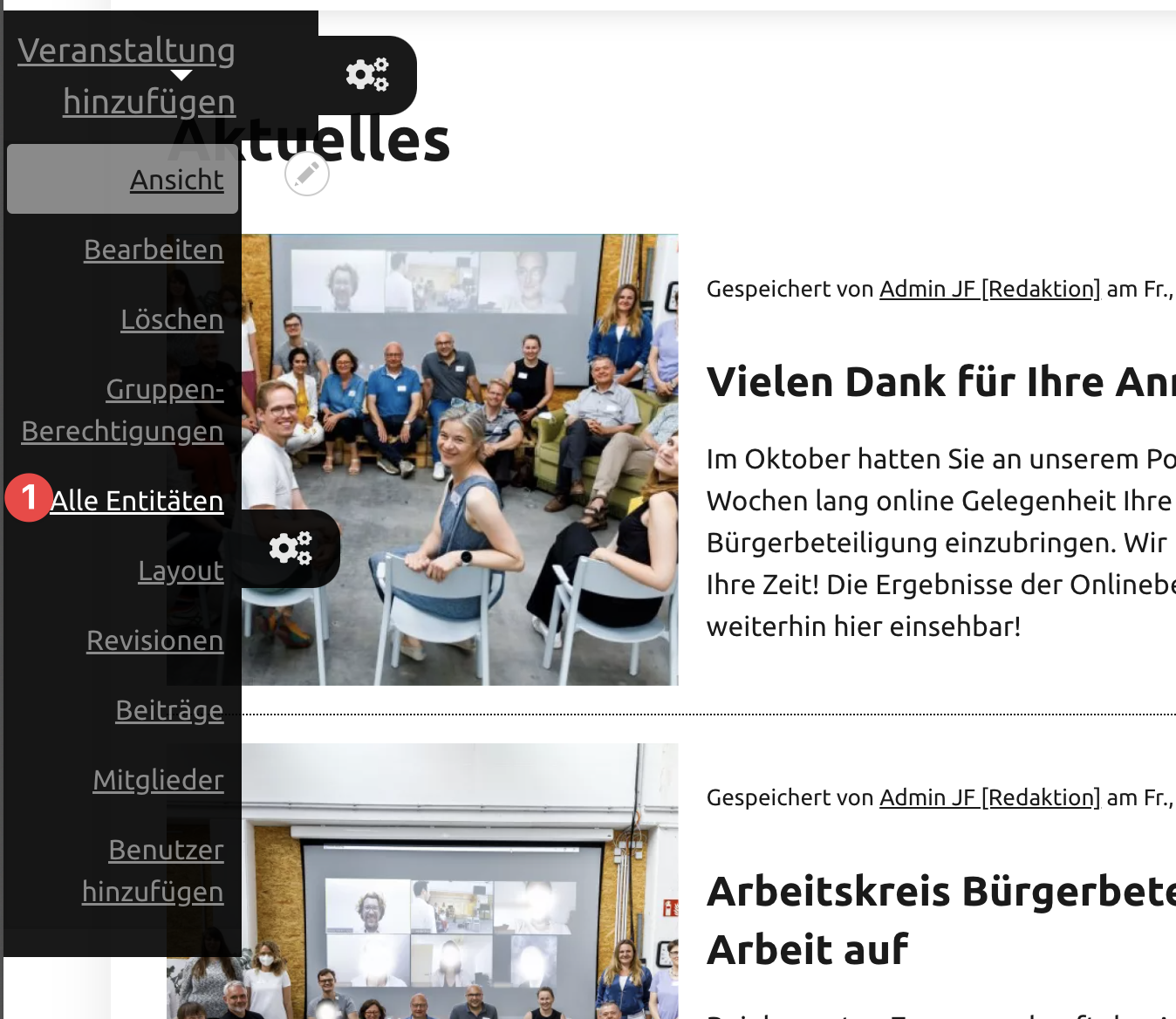Open gear settings beside the Layout tab
This screenshot has height=1019, width=1176.
click(x=291, y=549)
